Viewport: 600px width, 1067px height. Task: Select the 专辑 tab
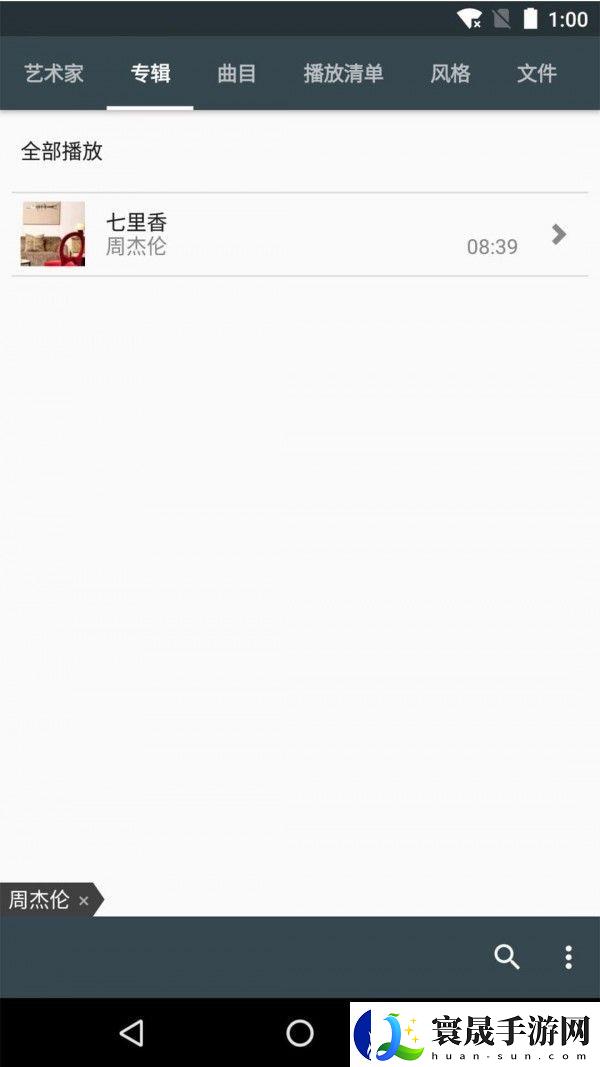click(150, 73)
